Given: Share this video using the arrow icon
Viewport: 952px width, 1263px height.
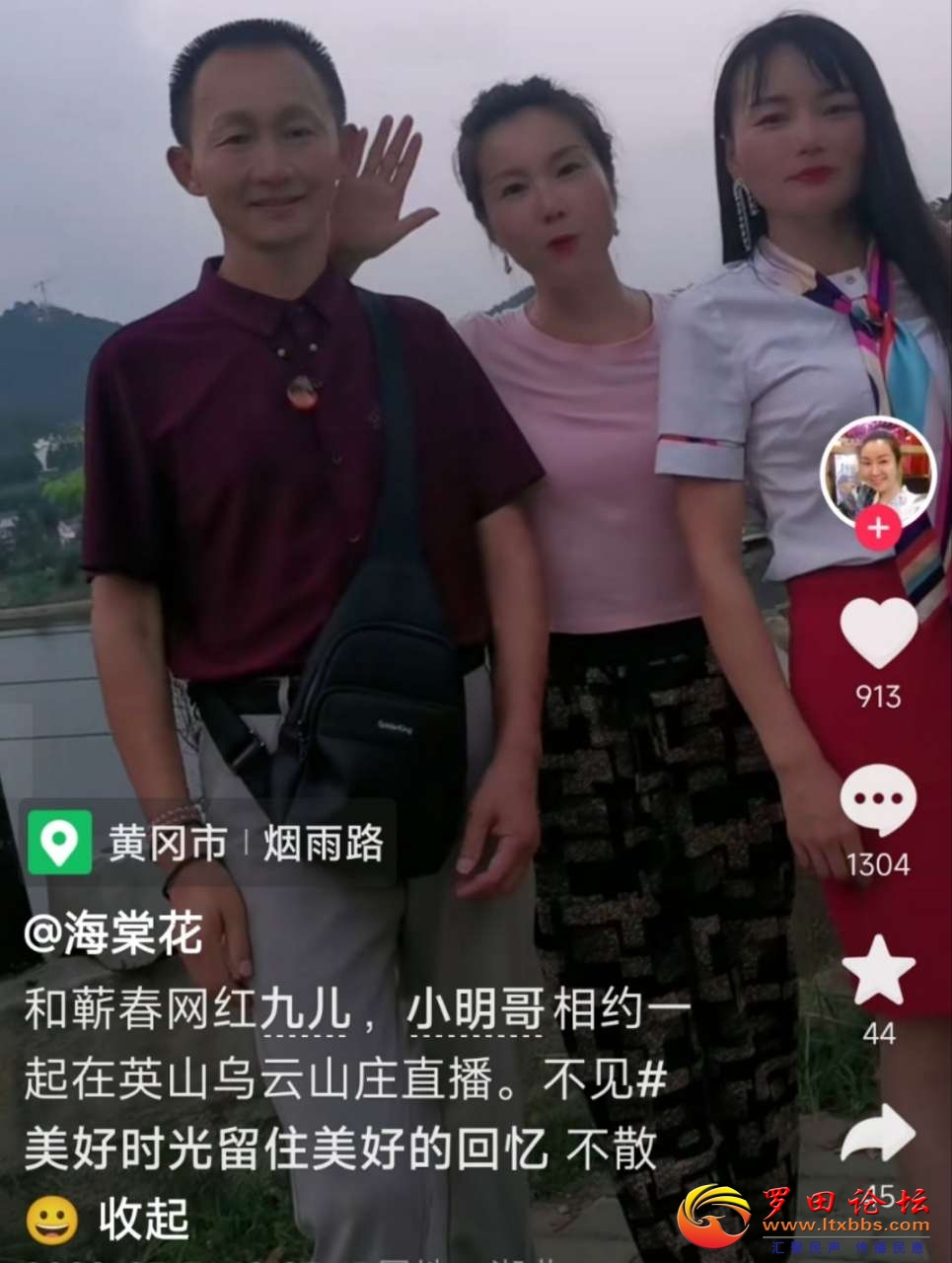Looking at the screenshot, I should point(878,1135).
